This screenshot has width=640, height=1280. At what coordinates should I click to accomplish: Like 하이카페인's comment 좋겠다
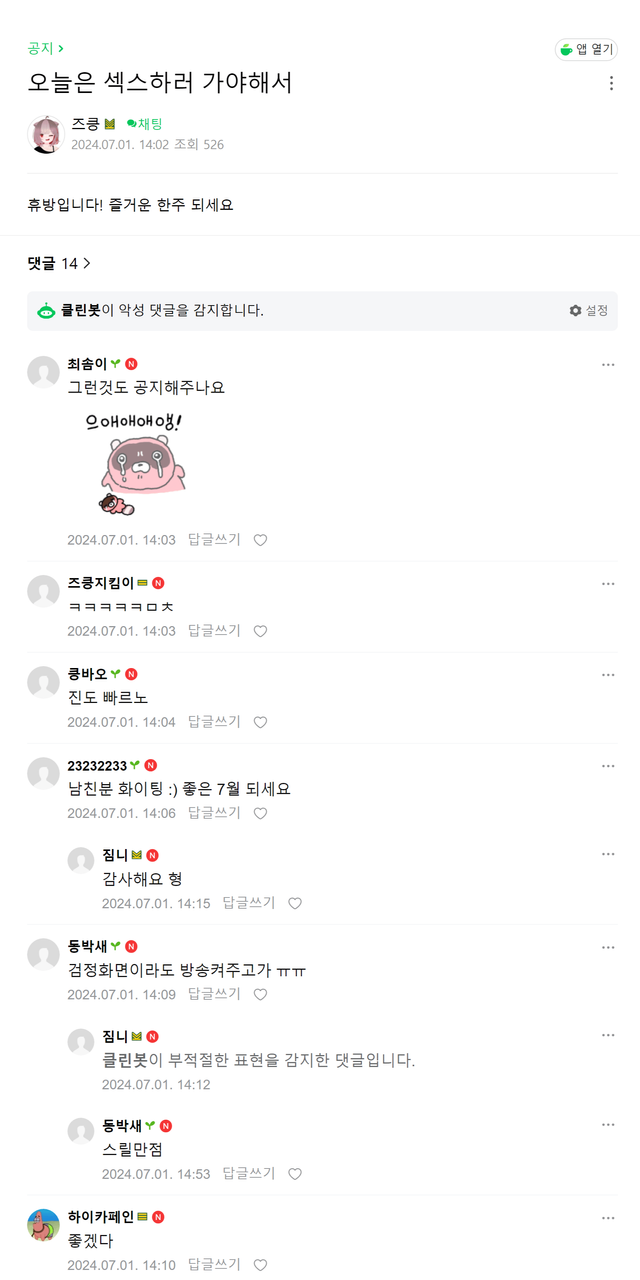pyautogui.click(x=260, y=1265)
